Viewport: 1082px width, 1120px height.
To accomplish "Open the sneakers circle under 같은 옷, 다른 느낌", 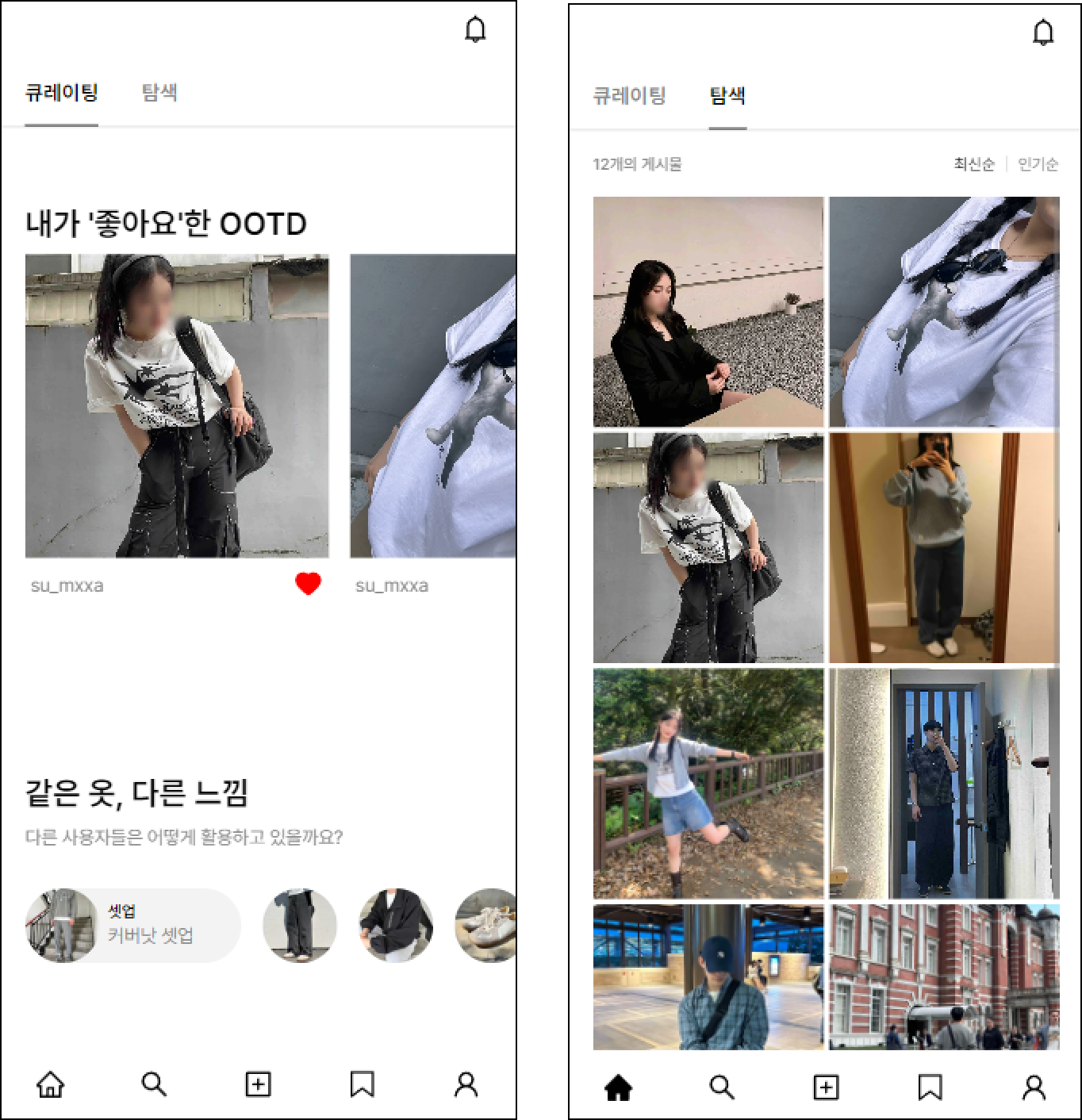I will click(487, 926).
